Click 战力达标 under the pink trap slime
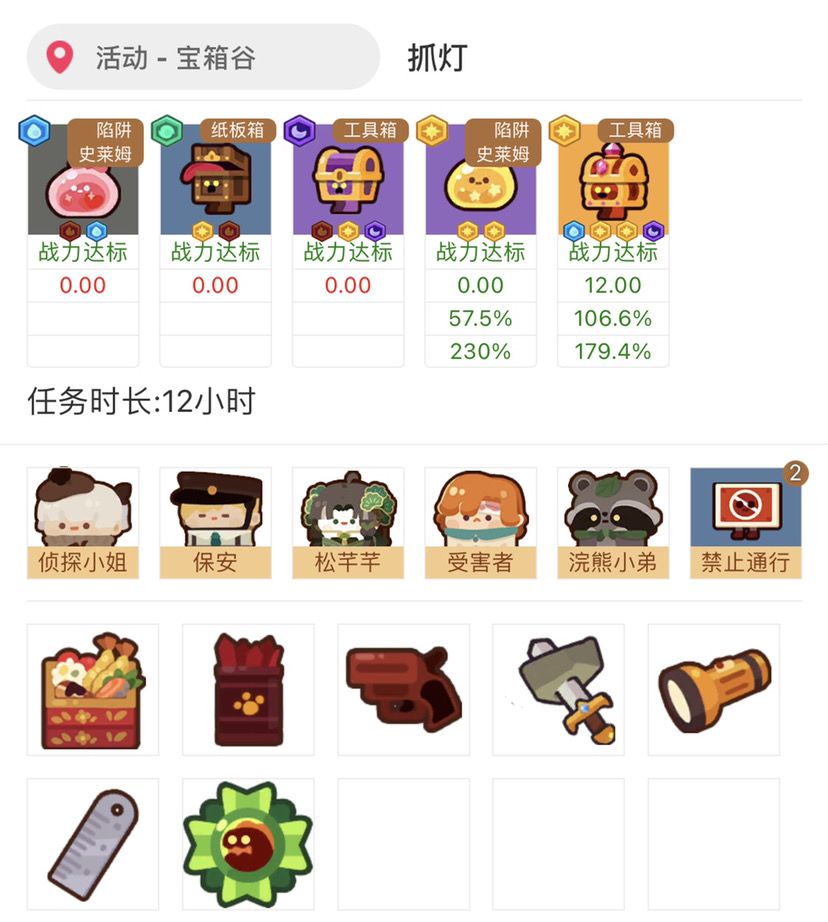Screen dimensions: 828x922 click(83, 253)
